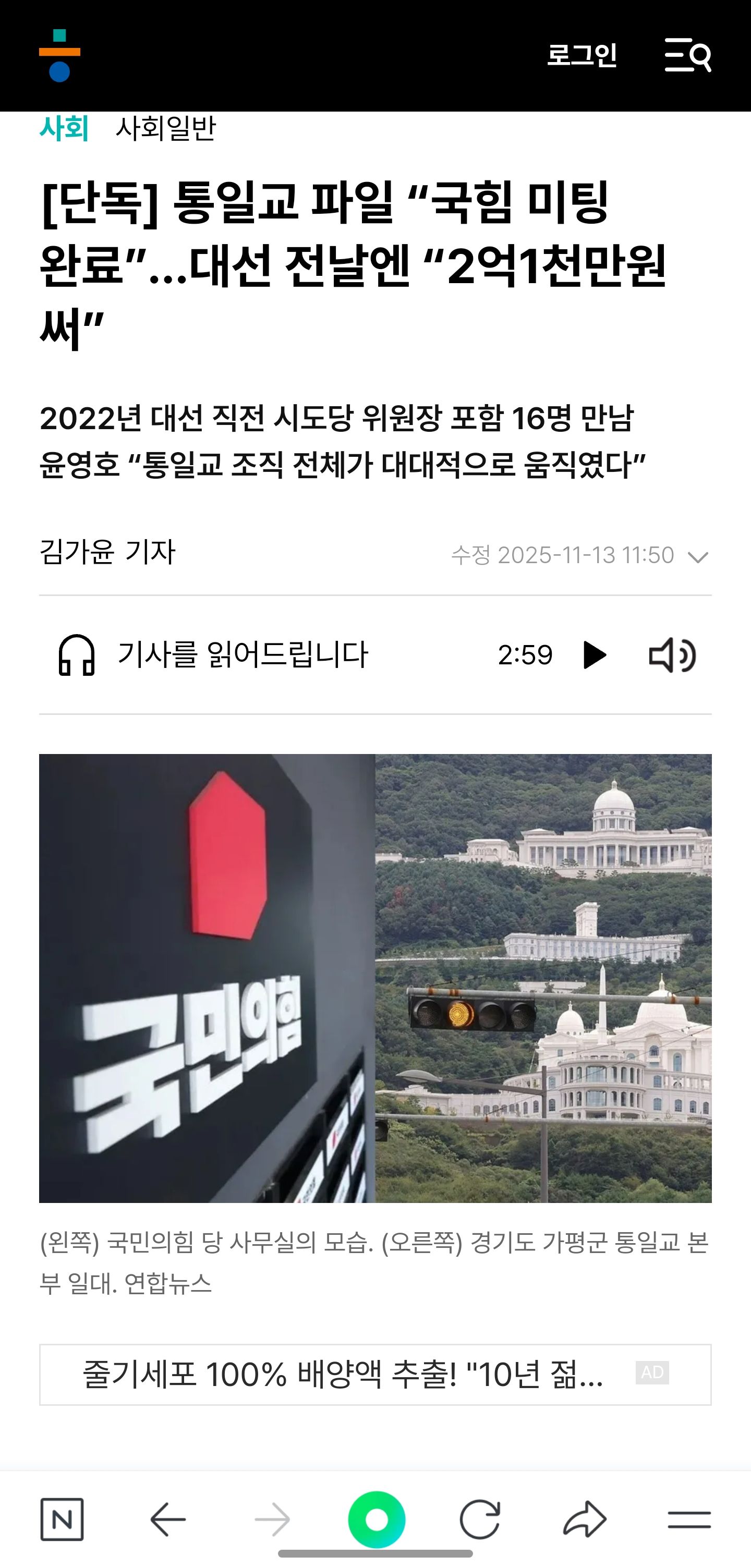Tap the 로그인 login link
The height and width of the screenshot is (1568, 751).
[582, 55]
